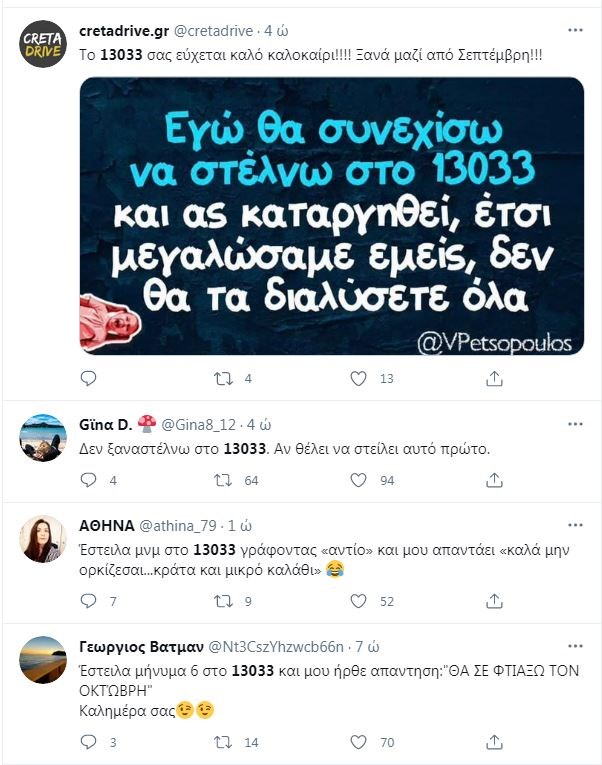Image resolution: width=602 pixels, height=765 pixels.
Task: Share cretadrive.gr's tweet
Action: 494,379
